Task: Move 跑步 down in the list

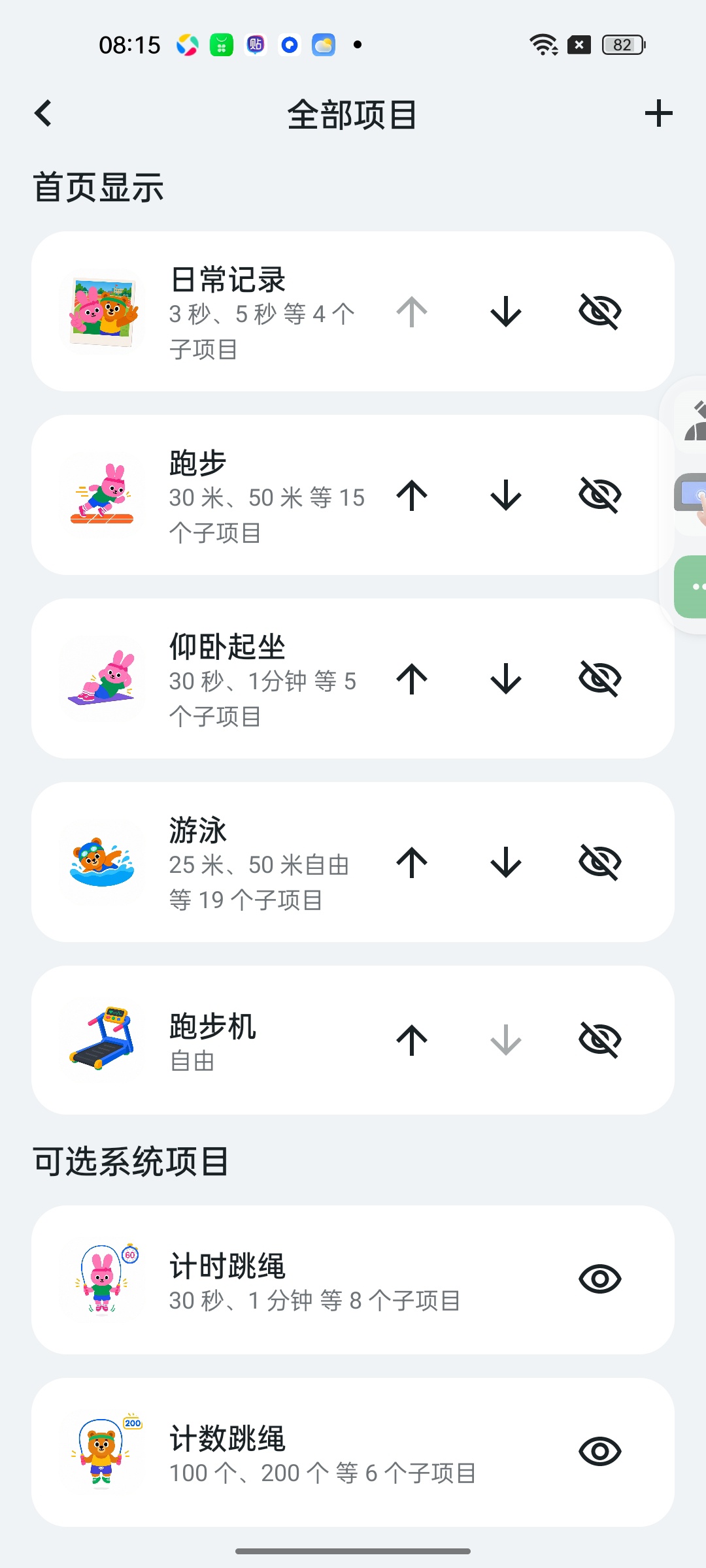Action: click(x=506, y=495)
